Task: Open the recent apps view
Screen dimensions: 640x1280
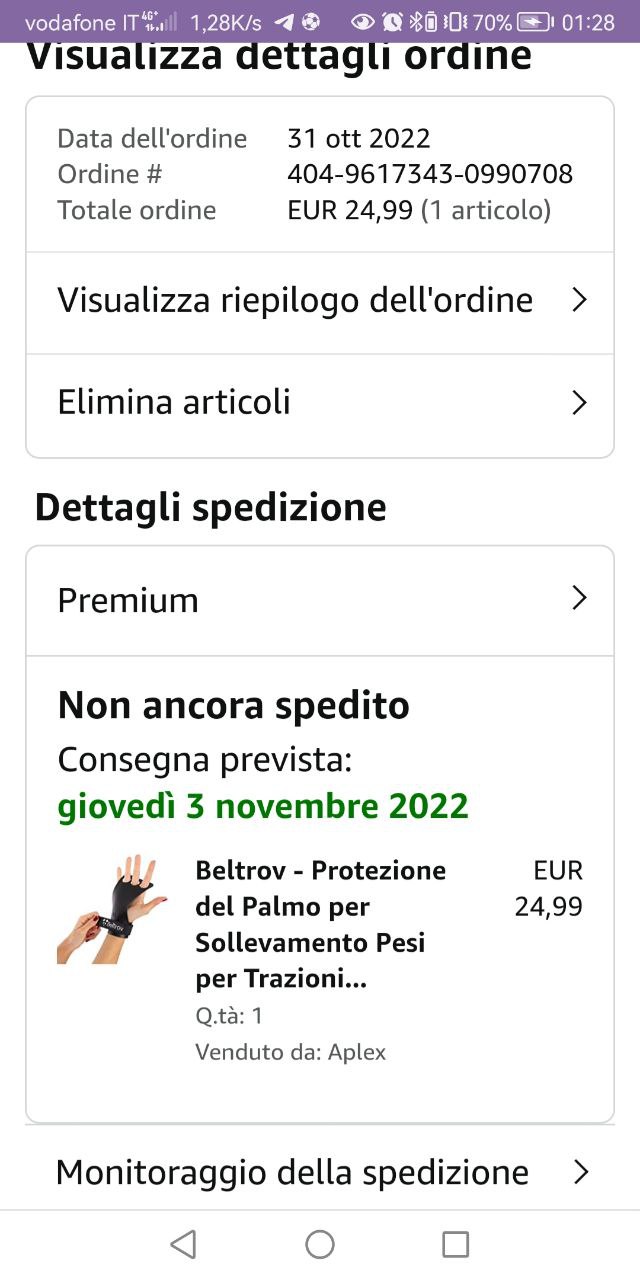Action: point(456,1244)
